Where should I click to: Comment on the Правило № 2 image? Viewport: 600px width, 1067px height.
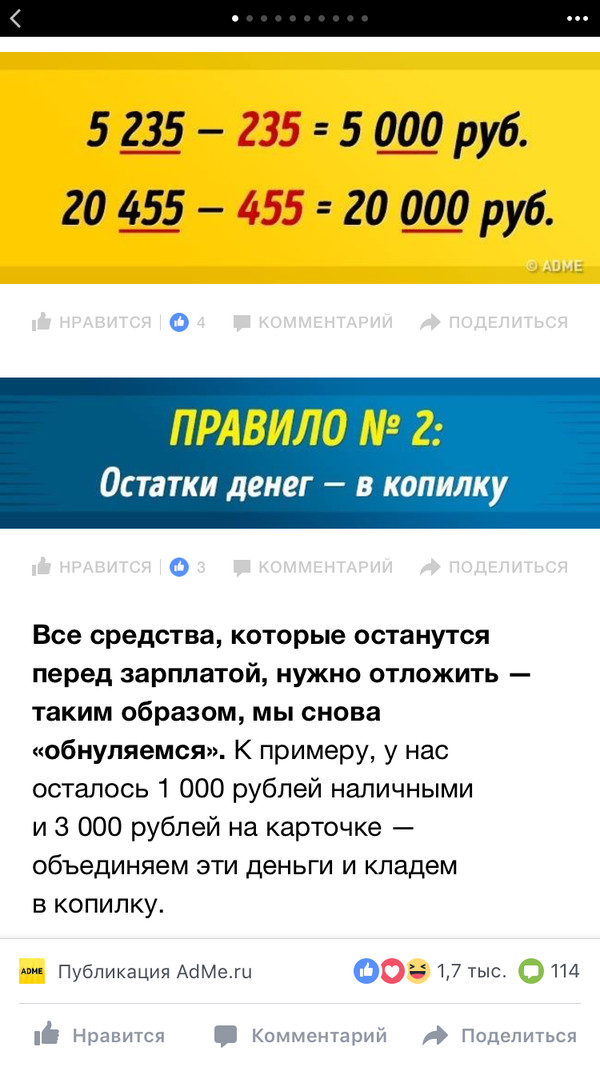313,567
